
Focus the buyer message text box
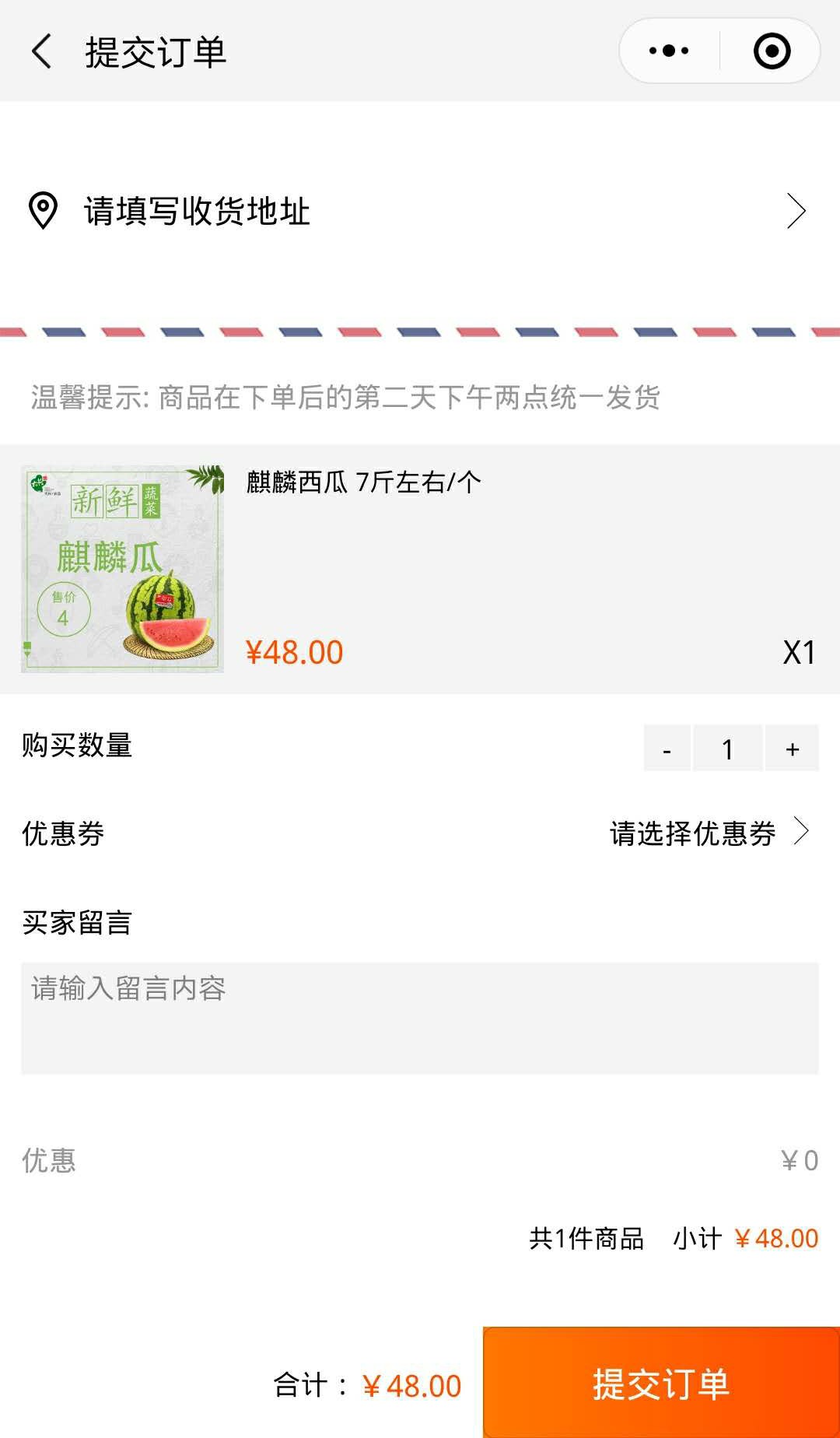tap(420, 1018)
